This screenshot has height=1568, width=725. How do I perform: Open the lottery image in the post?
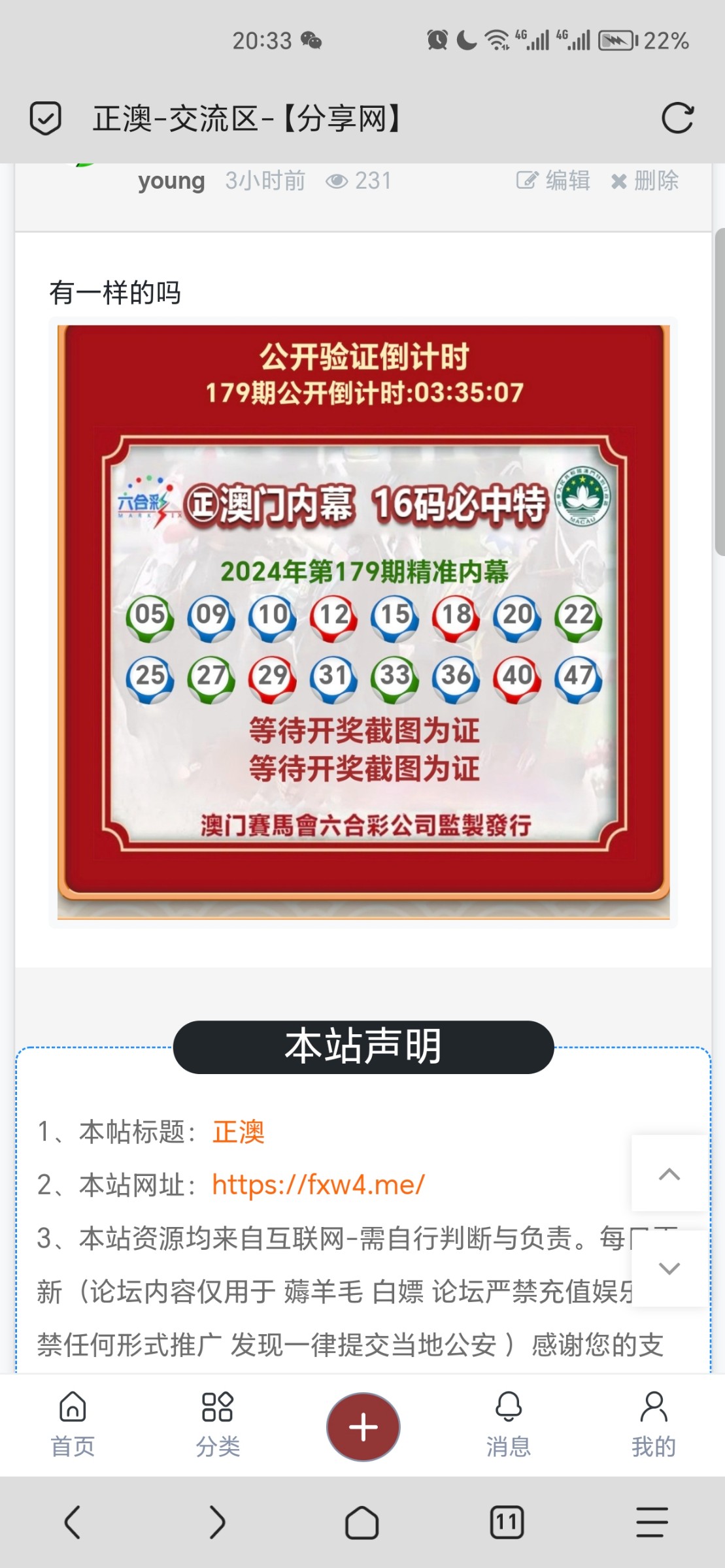[x=363, y=621]
